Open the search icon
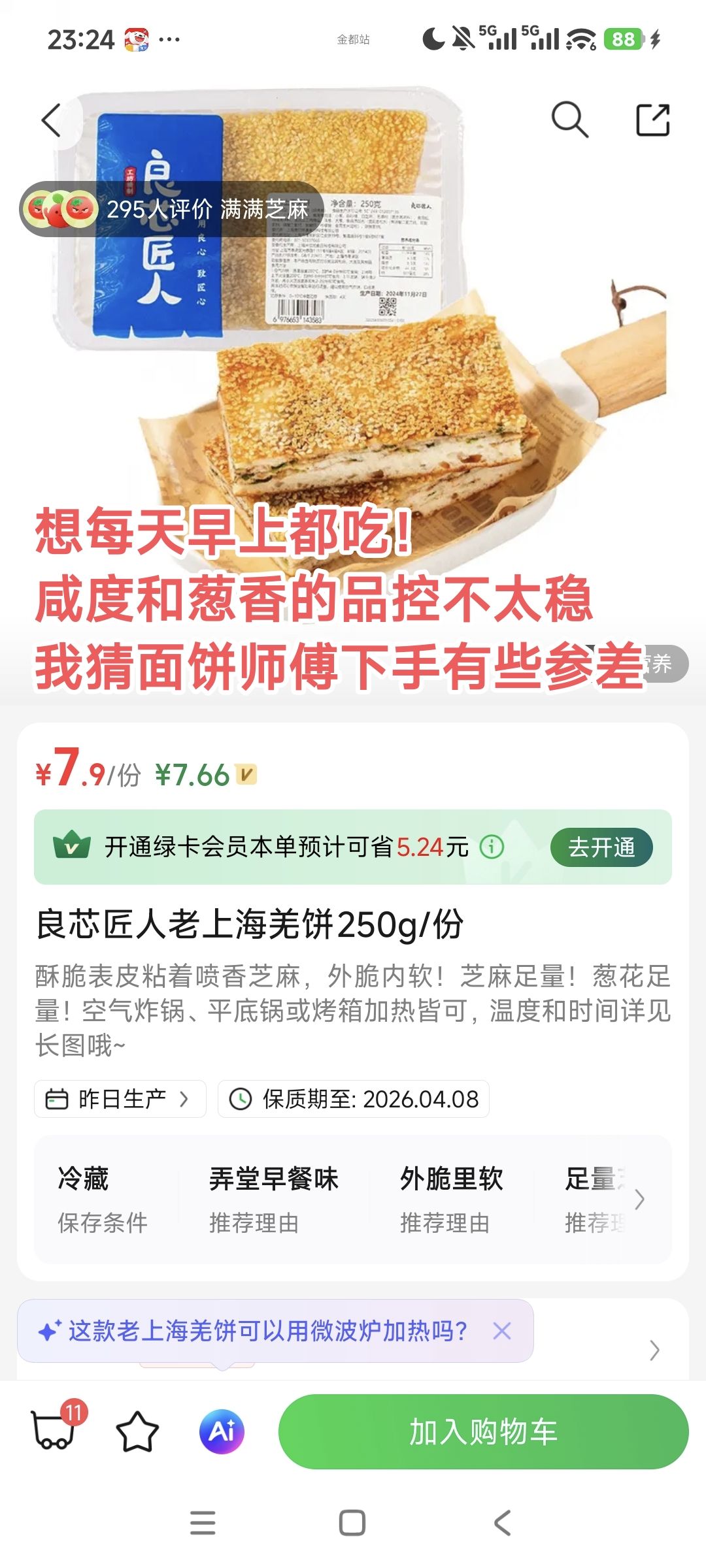The height and width of the screenshot is (1568, 706). click(x=569, y=120)
